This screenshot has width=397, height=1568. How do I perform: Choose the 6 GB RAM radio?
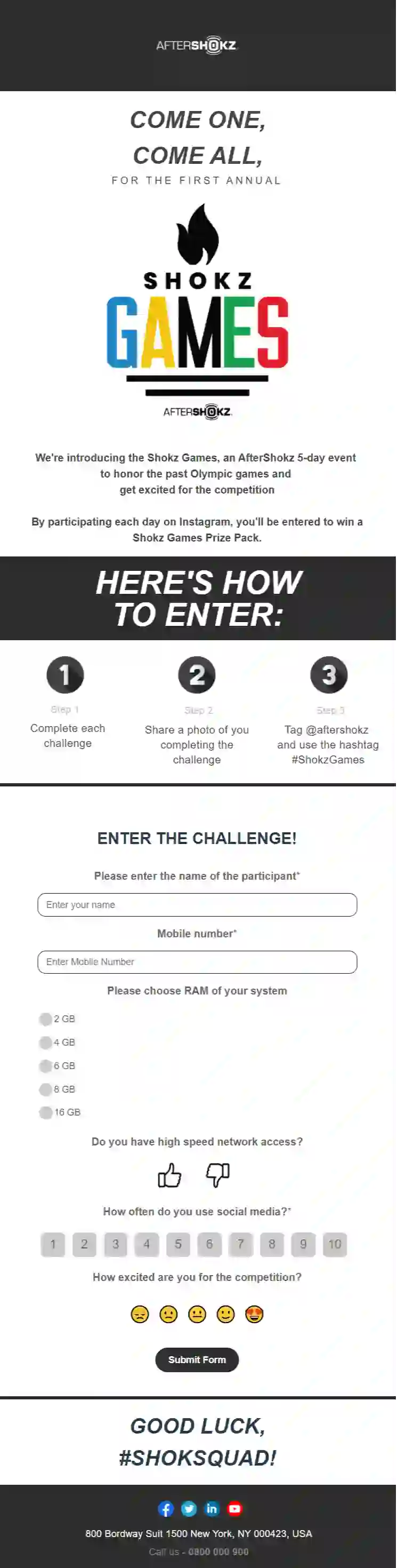46,1066
